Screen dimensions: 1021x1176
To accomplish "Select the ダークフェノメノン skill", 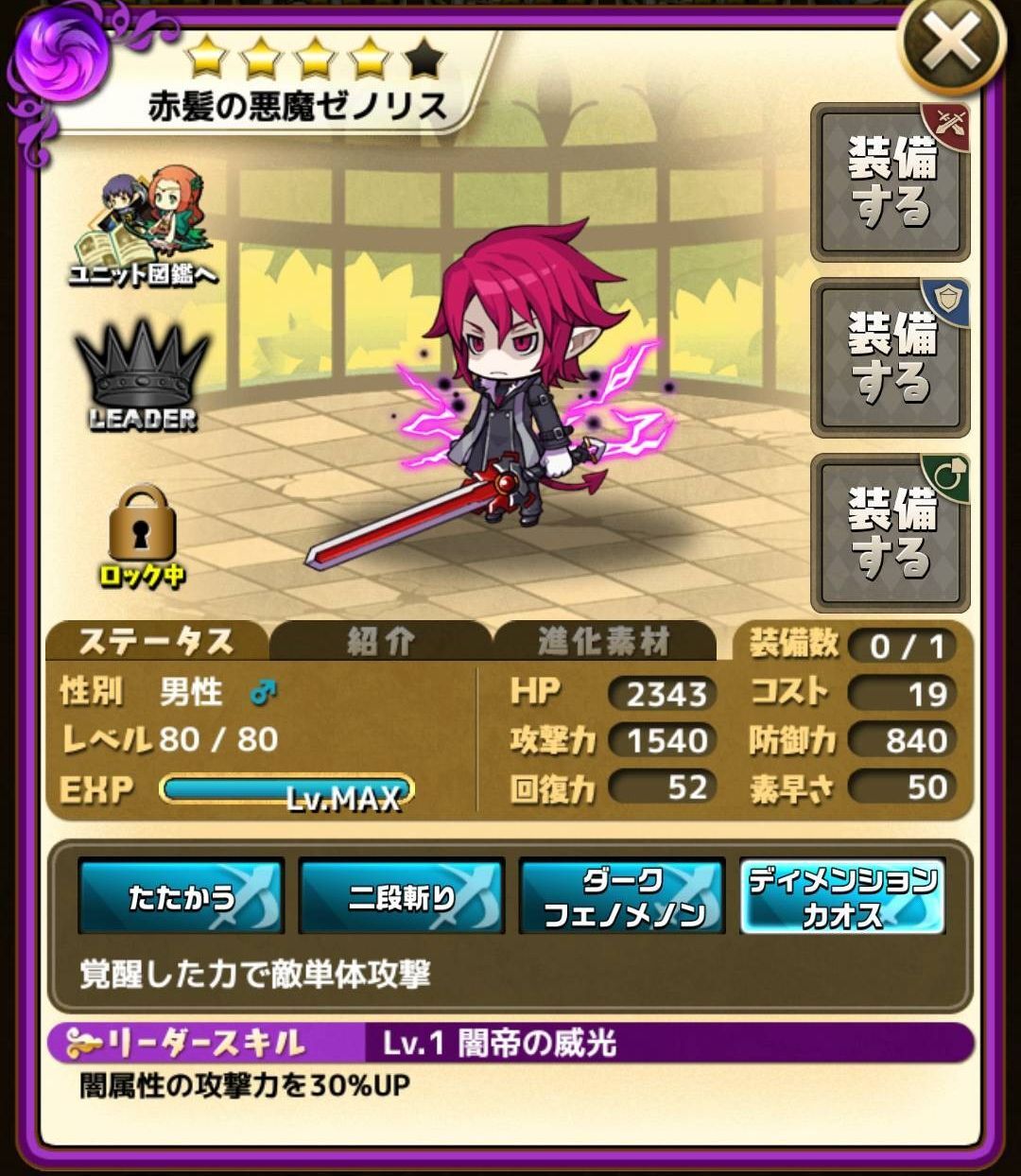I will tap(623, 896).
